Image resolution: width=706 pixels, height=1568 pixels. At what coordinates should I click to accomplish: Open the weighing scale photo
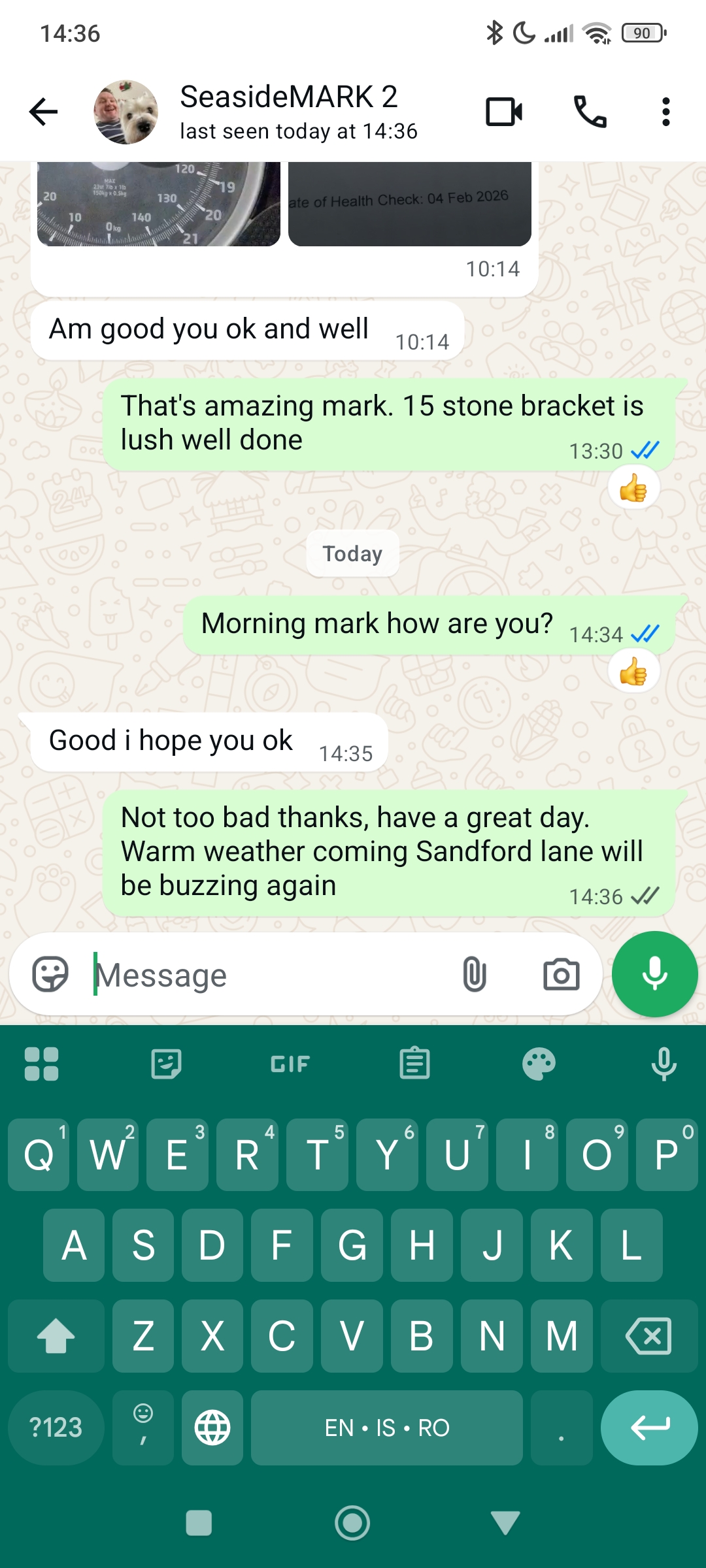click(x=159, y=204)
